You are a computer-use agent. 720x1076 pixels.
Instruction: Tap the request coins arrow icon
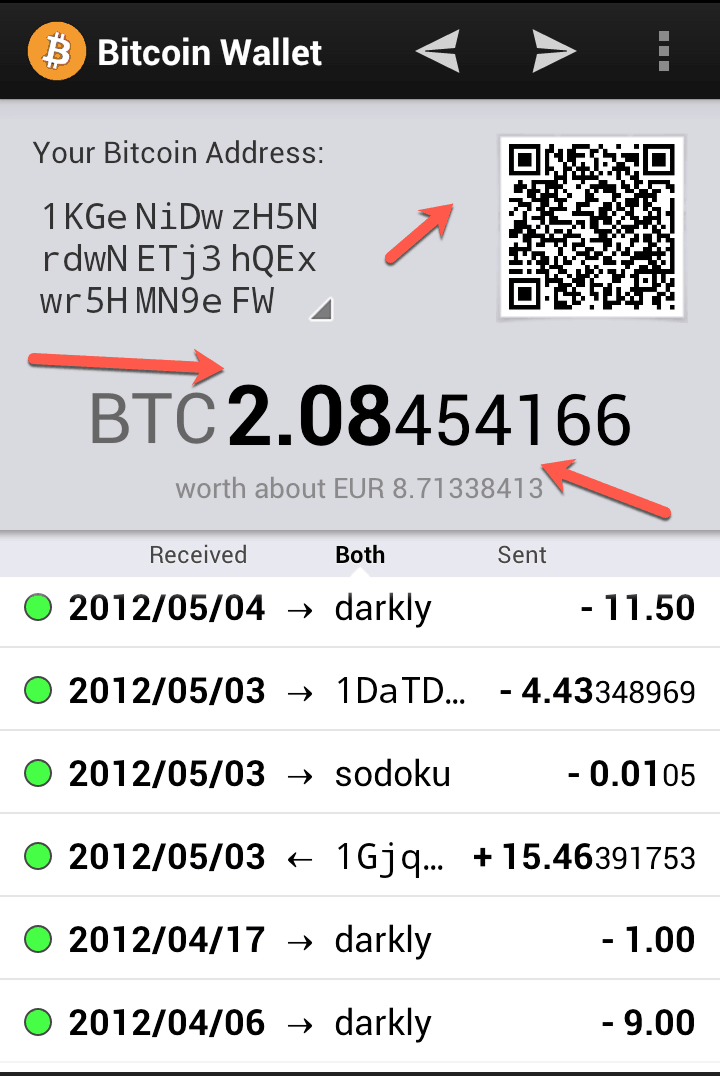[x=438, y=51]
